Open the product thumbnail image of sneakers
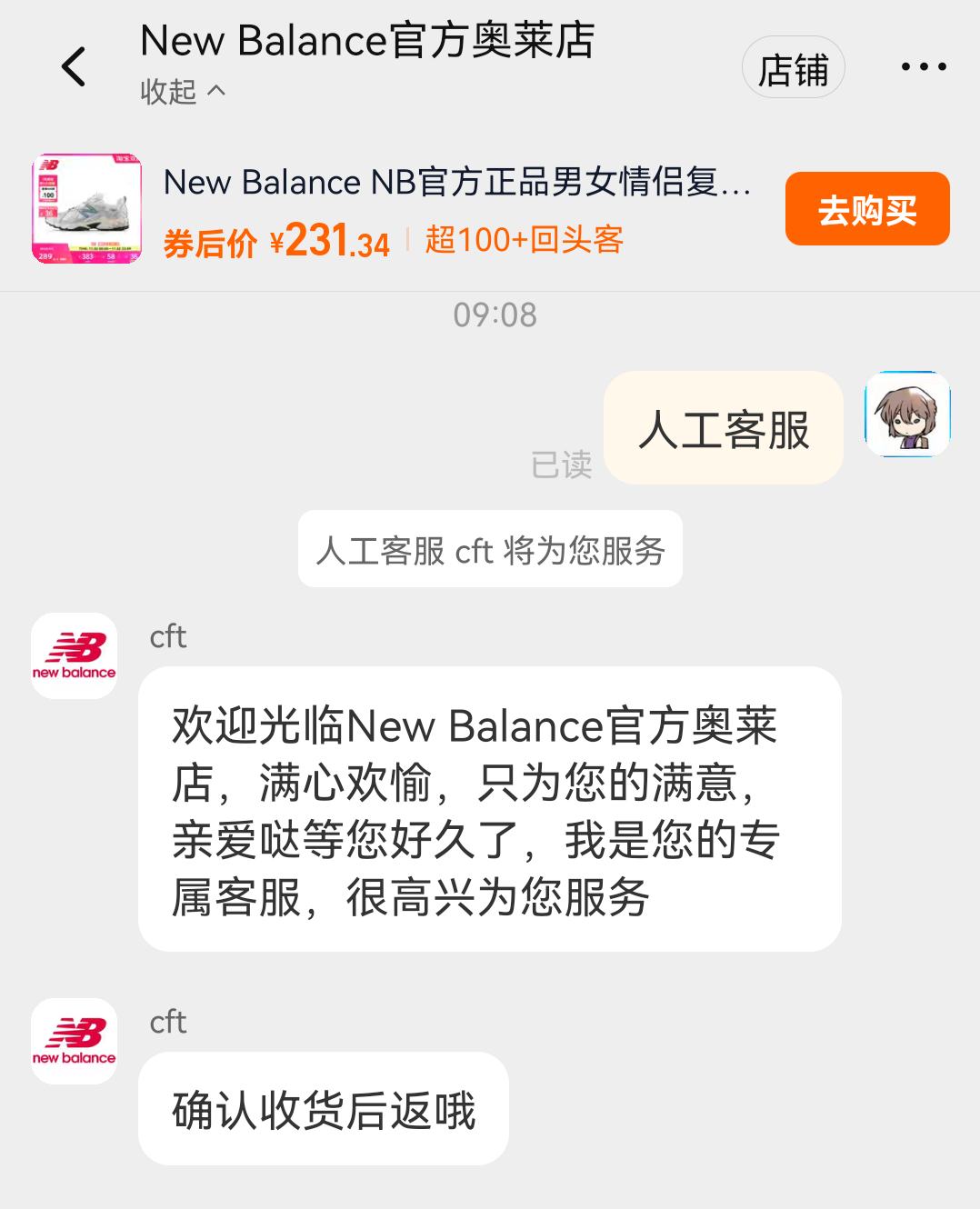The width and height of the screenshot is (980, 1209). point(88,207)
